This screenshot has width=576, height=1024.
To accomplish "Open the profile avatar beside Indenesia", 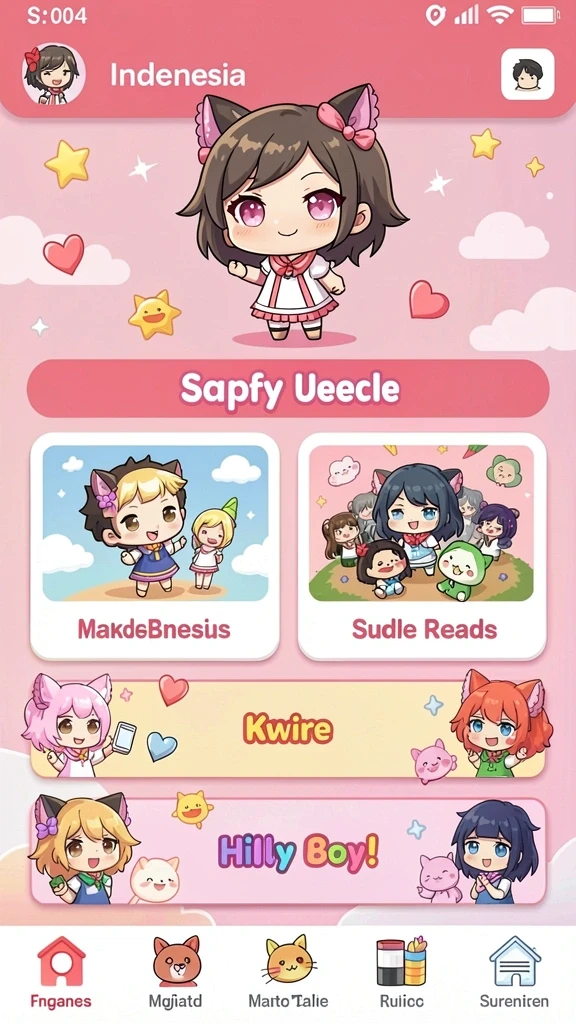I will (54, 74).
